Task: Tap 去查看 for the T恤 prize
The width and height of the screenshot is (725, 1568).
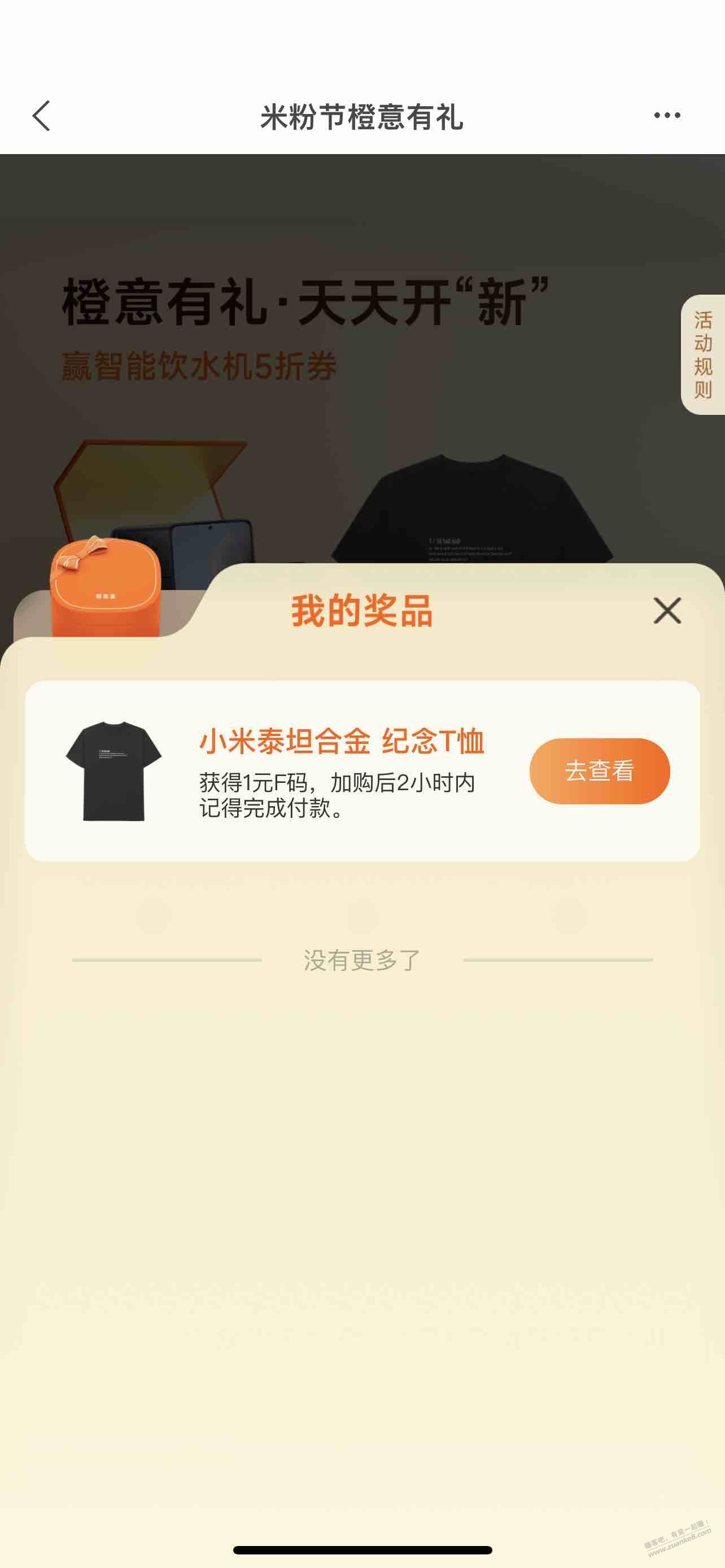Action: [600, 770]
